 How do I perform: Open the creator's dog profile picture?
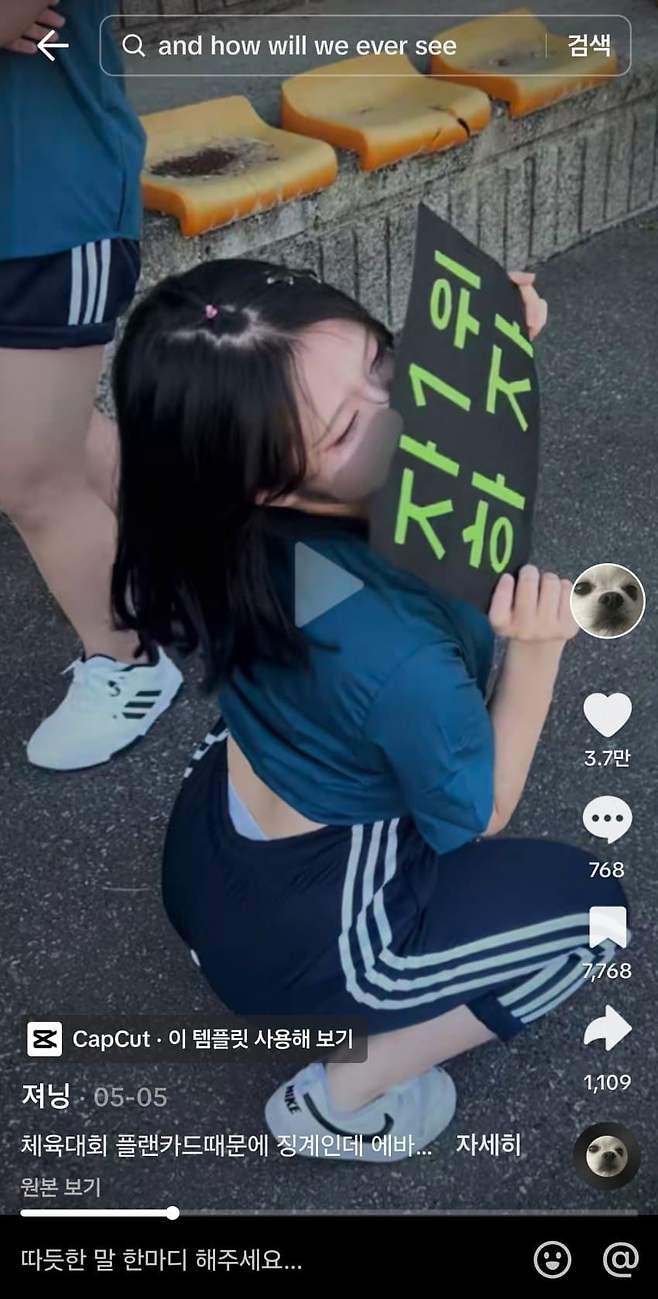(607, 601)
